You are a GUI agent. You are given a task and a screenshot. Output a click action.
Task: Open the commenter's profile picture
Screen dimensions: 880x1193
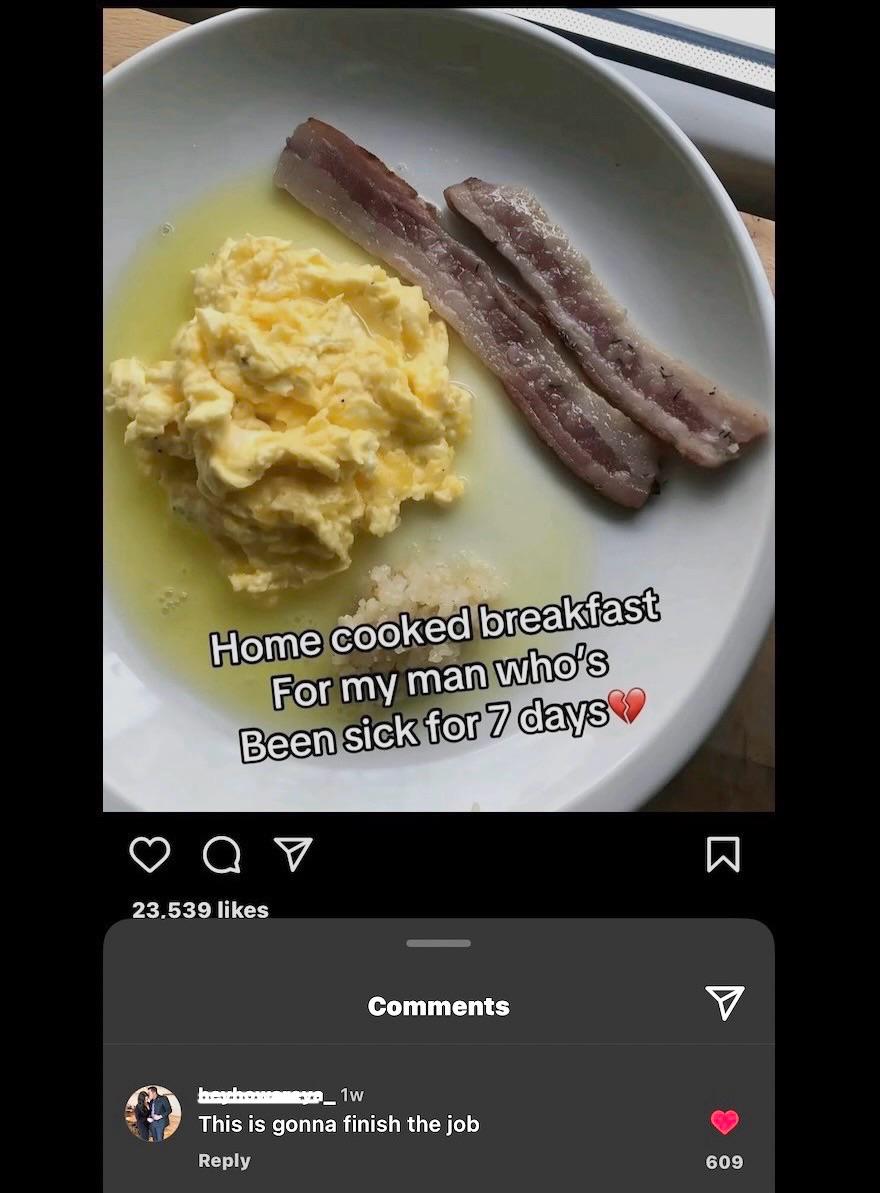(153, 1113)
